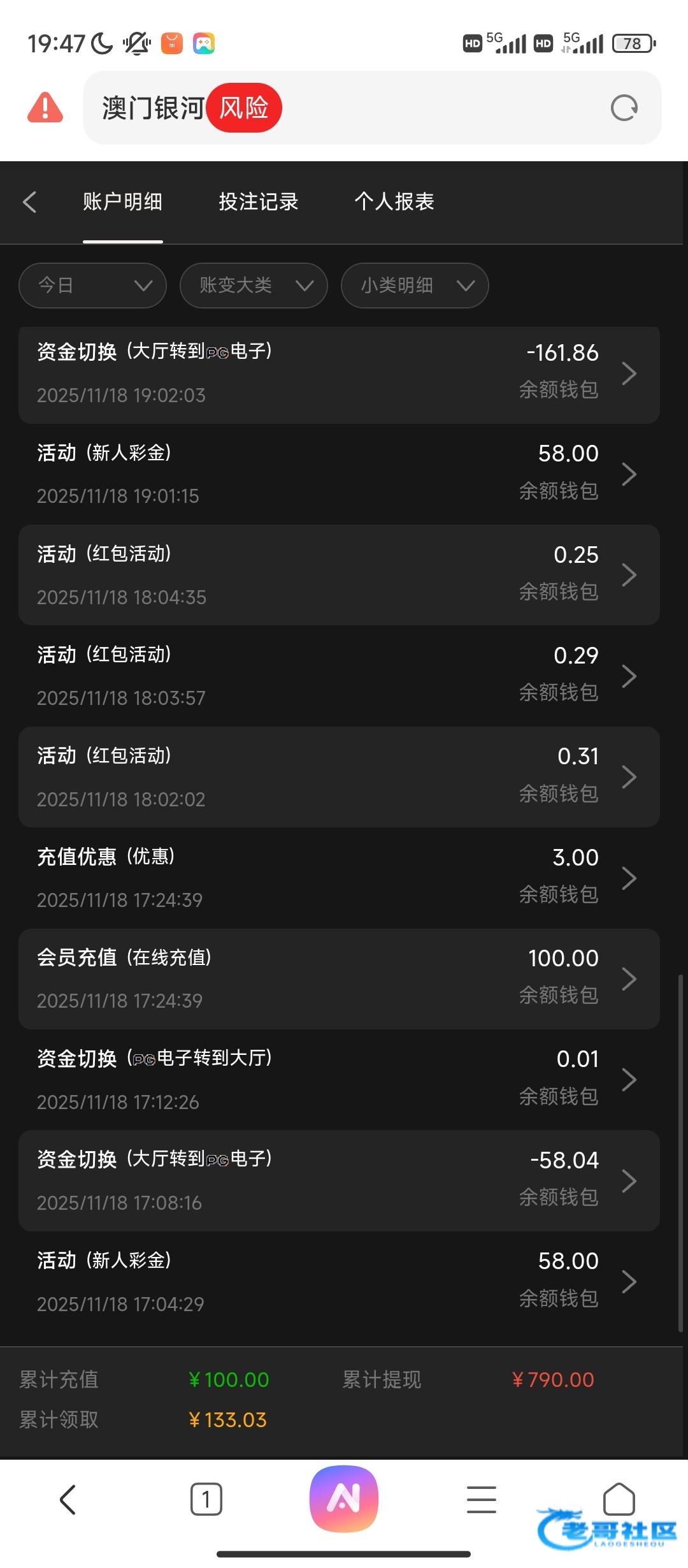Open the 充值优惠 3.00 record
Image resolution: width=688 pixels, height=1568 pixels.
pos(339,878)
